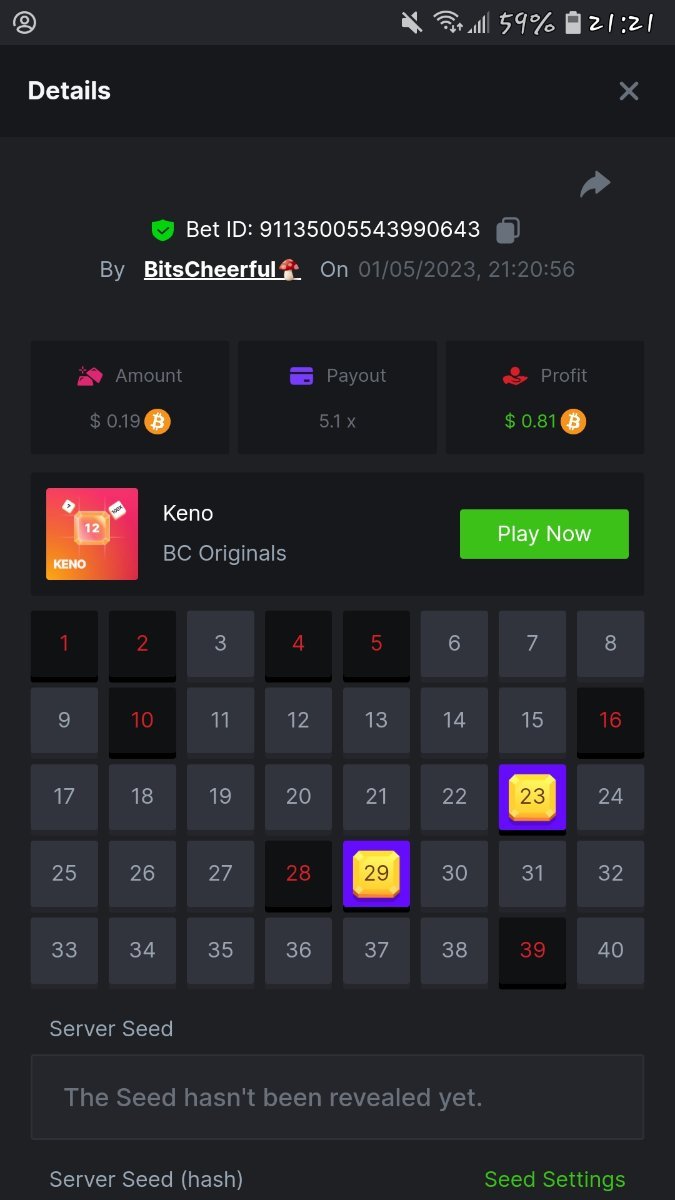675x1200 pixels.
Task: Share this bet result
Action: point(595,184)
